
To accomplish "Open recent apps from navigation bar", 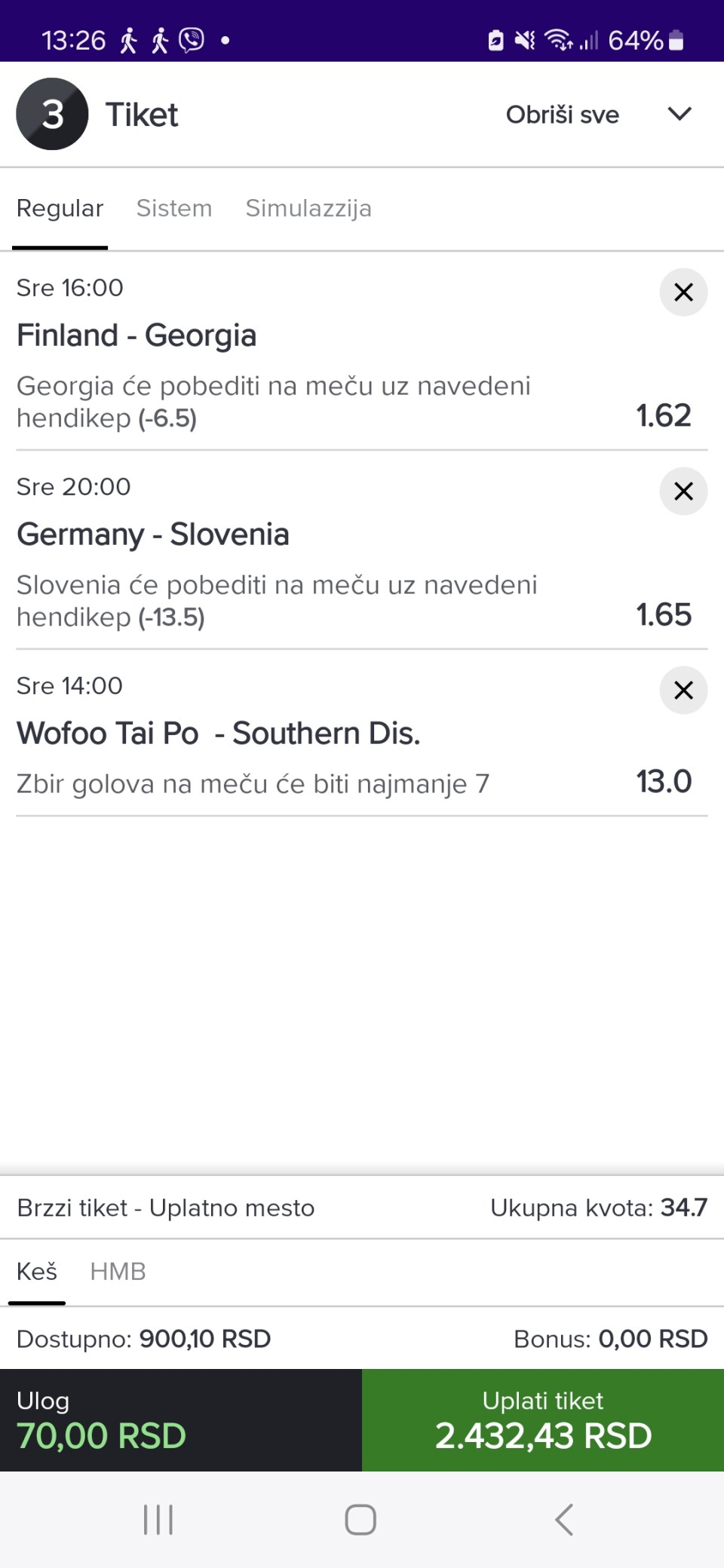I will coord(158,1519).
